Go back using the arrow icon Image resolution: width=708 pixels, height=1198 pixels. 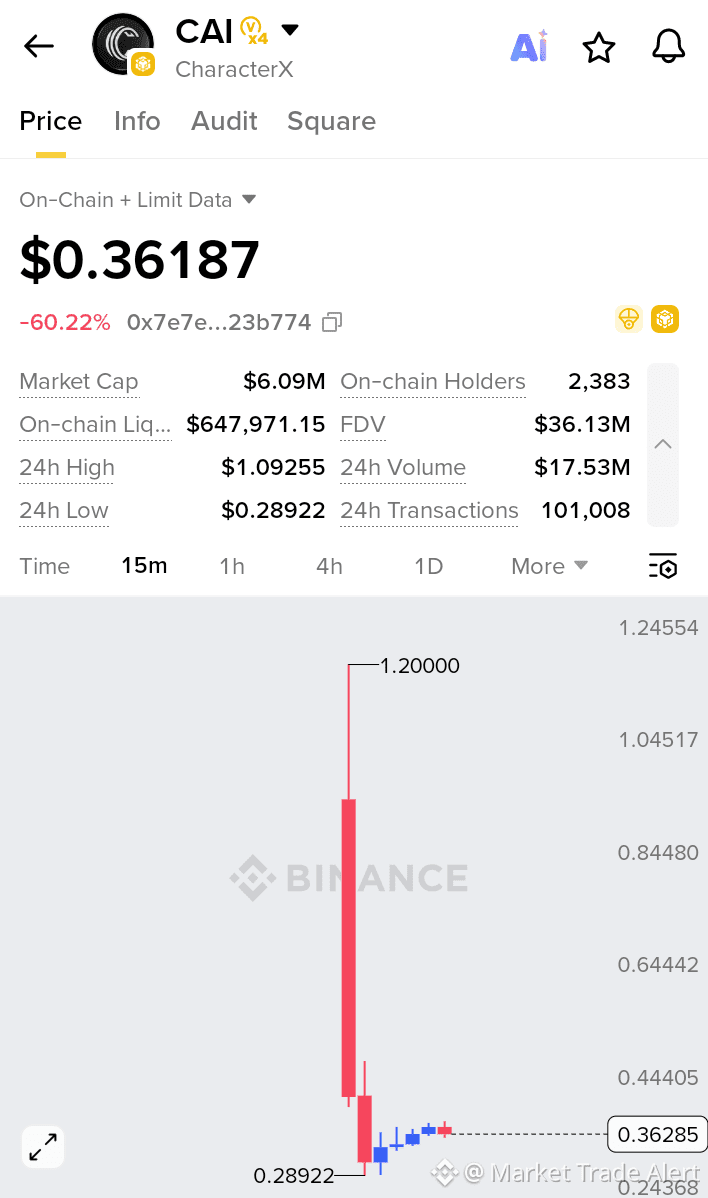[39, 46]
